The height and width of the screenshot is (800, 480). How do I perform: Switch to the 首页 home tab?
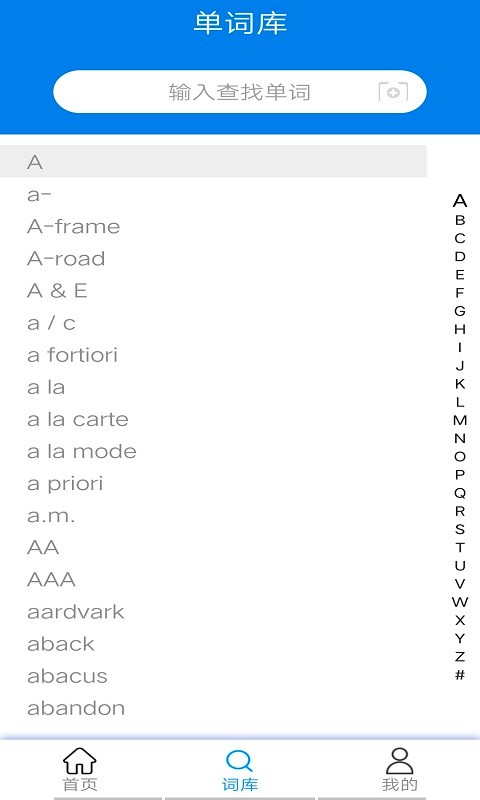(80, 769)
